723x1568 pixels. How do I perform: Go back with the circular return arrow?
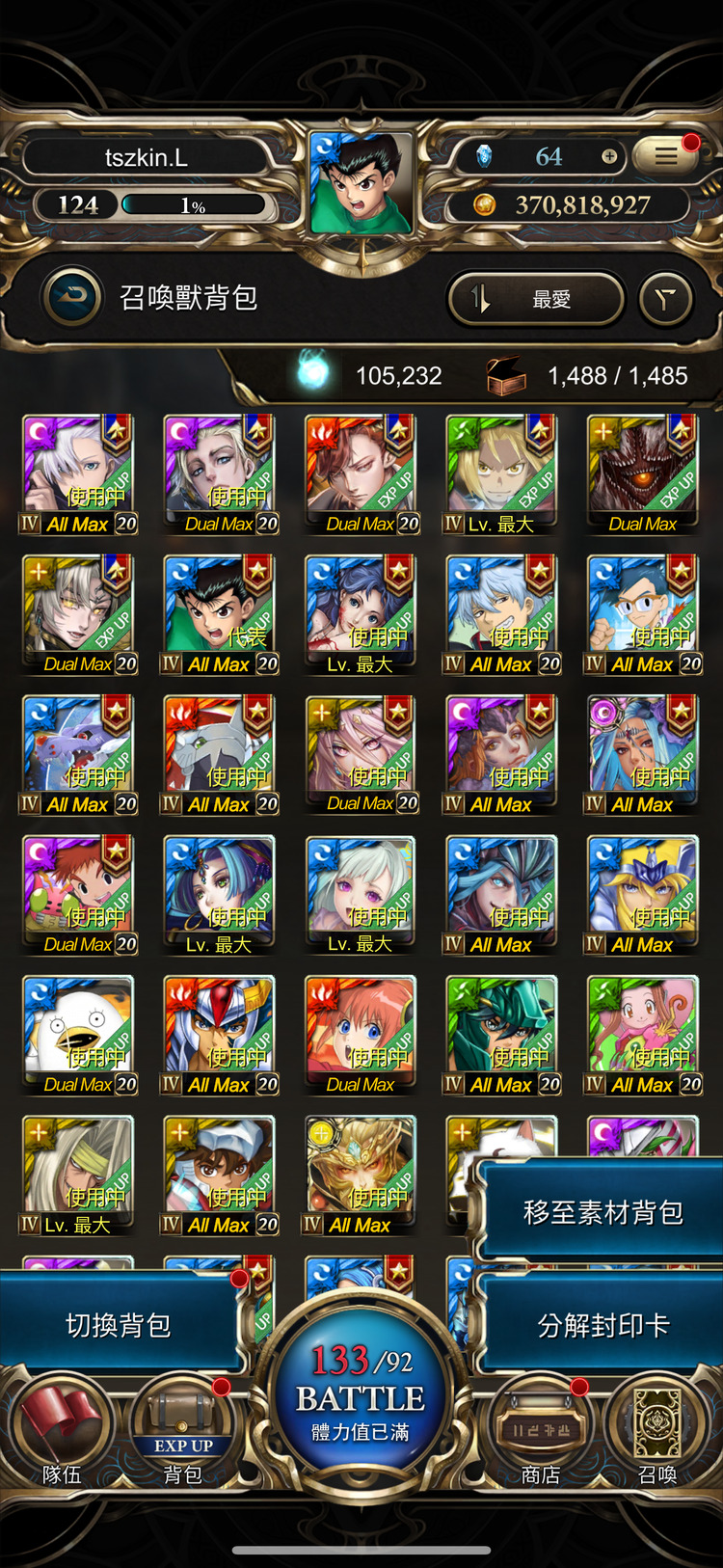[73, 297]
